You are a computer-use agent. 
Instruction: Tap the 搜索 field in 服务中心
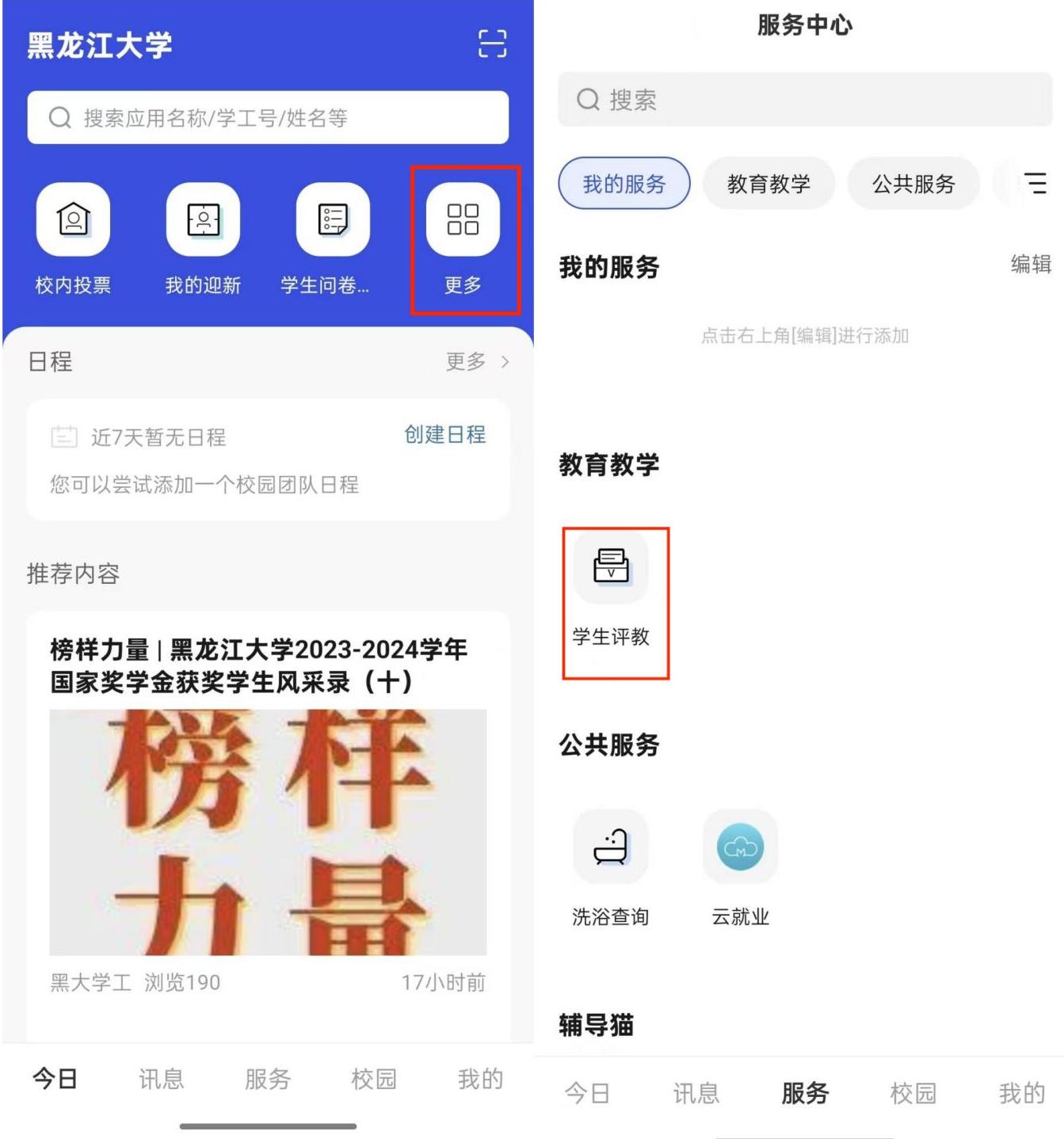pos(804,100)
